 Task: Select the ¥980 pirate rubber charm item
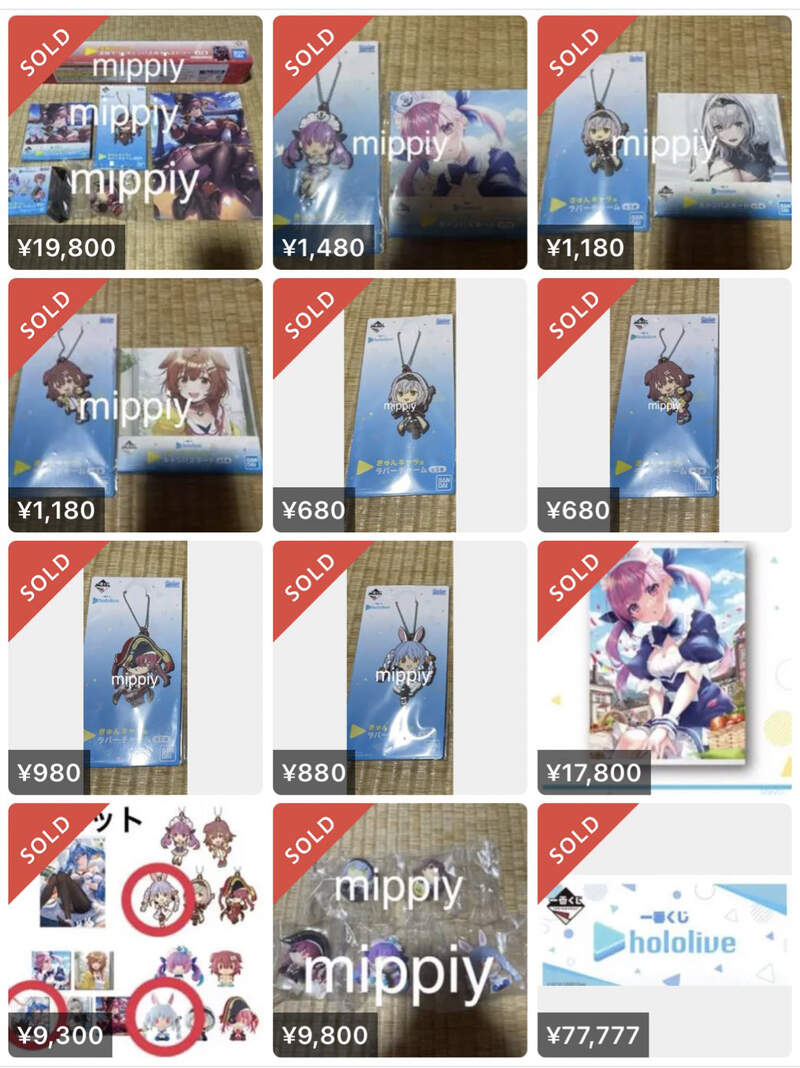coord(135,668)
